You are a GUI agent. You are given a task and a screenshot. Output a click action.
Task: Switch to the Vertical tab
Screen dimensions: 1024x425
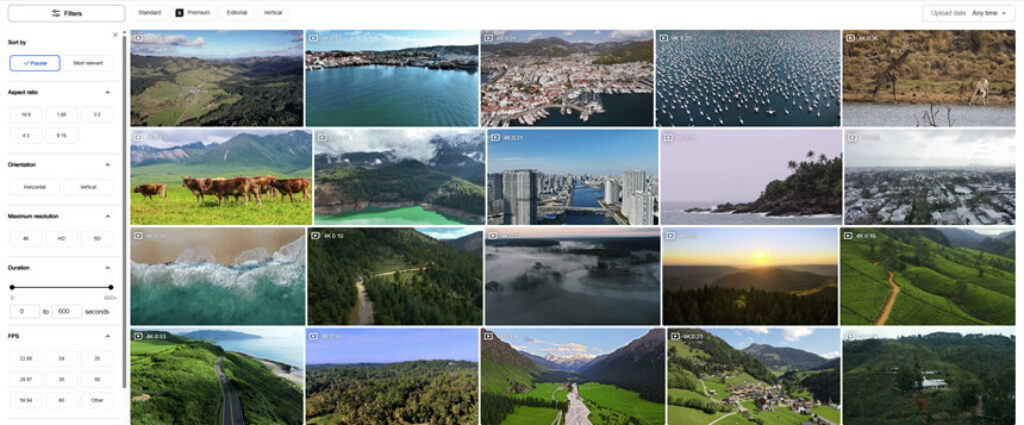pyautogui.click(x=272, y=13)
